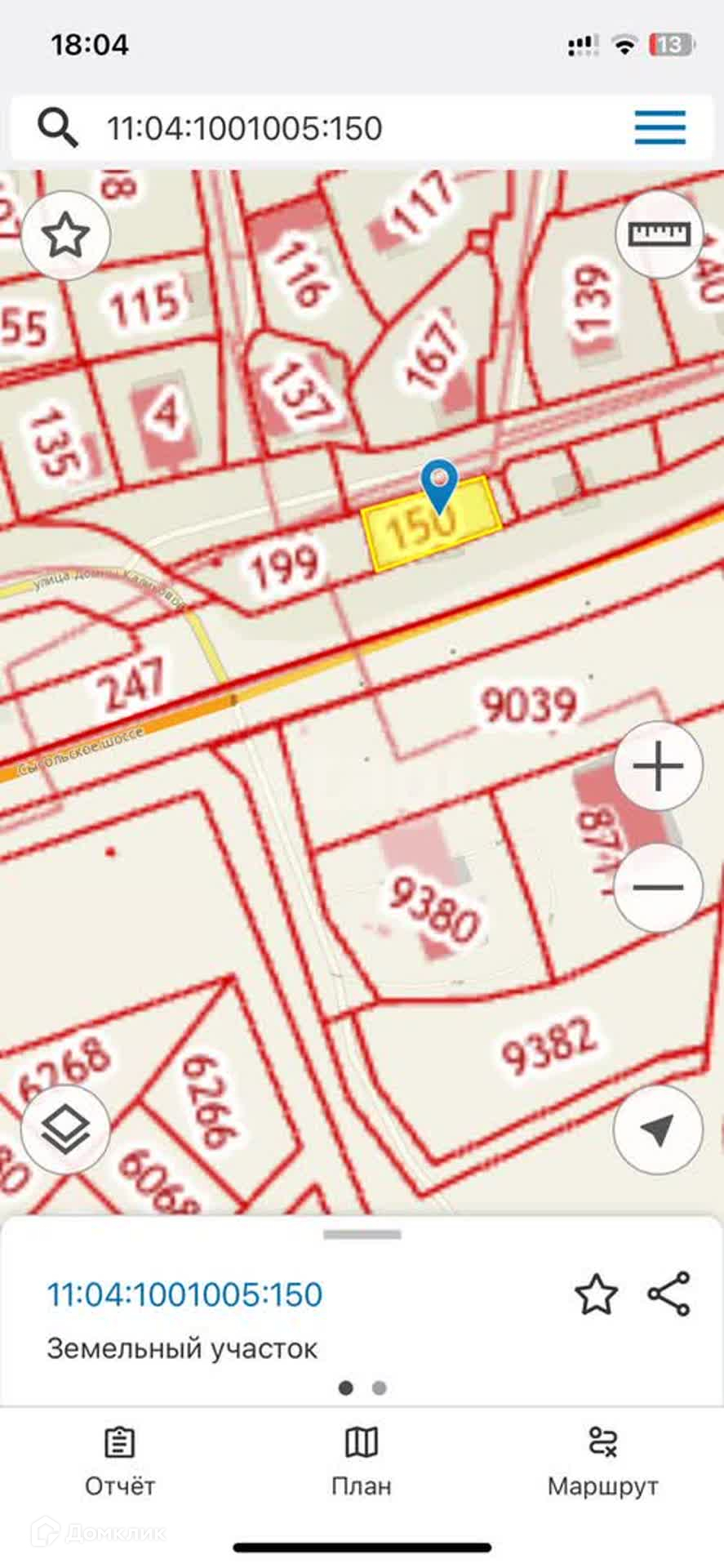Open map layers selector
This screenshot has height=1568, width=724.
point(65,1130)
